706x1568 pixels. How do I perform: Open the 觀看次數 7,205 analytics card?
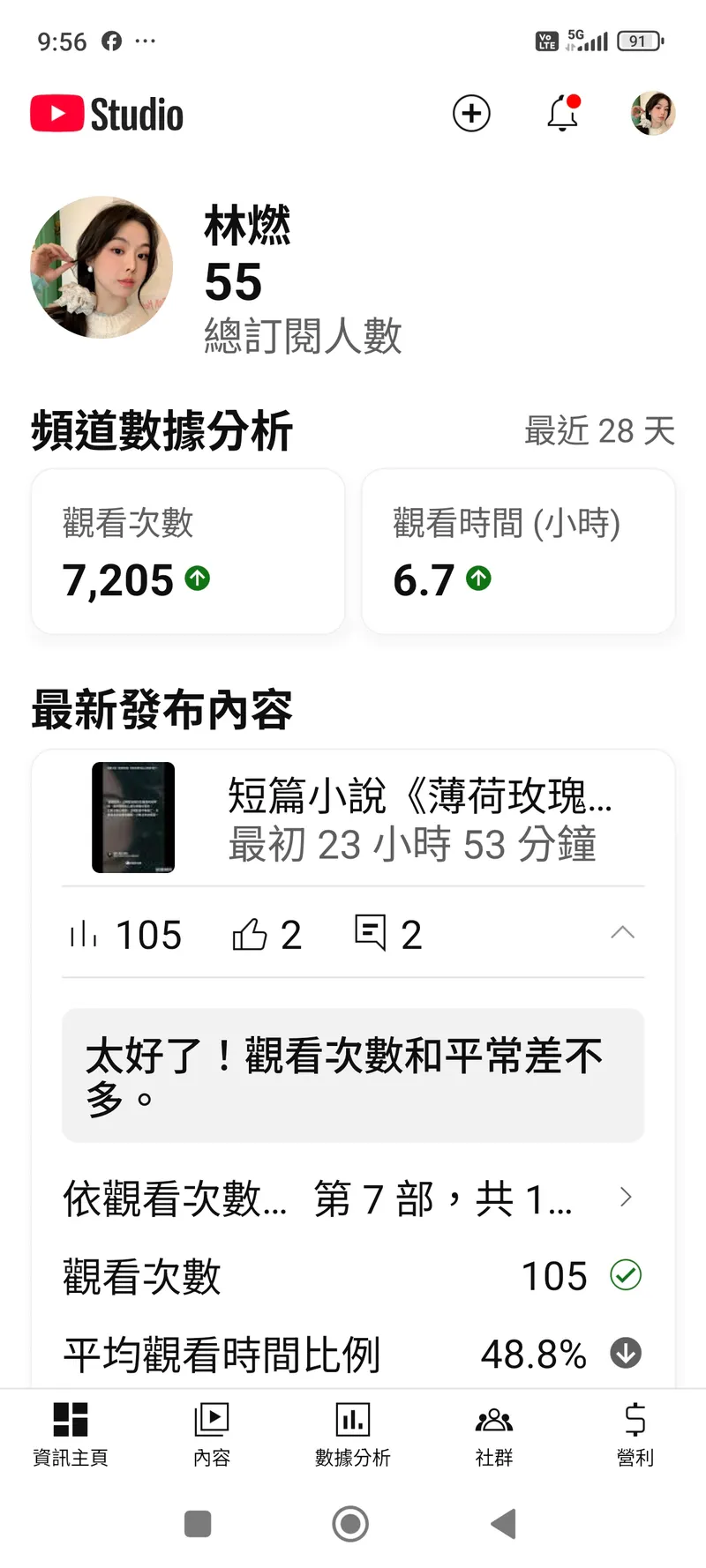click(188, 552)
